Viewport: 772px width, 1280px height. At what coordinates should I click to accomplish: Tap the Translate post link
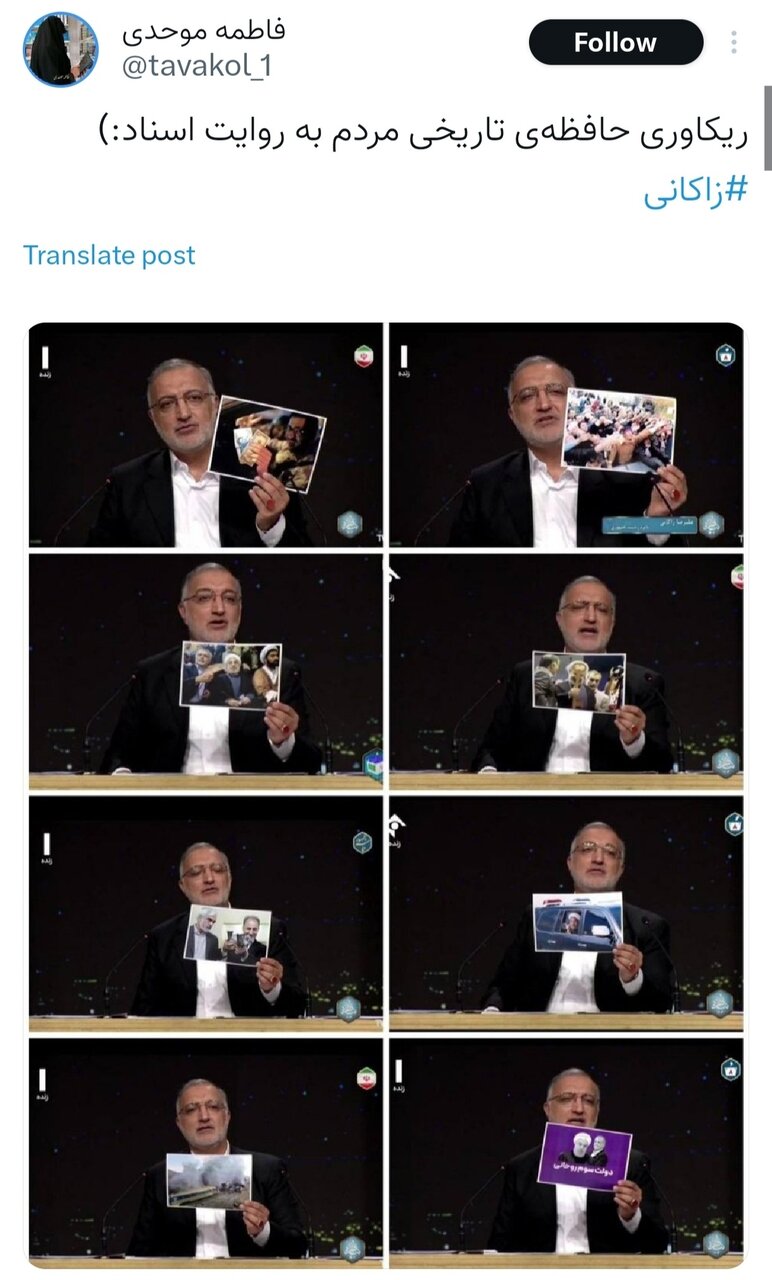coord(109,255)
